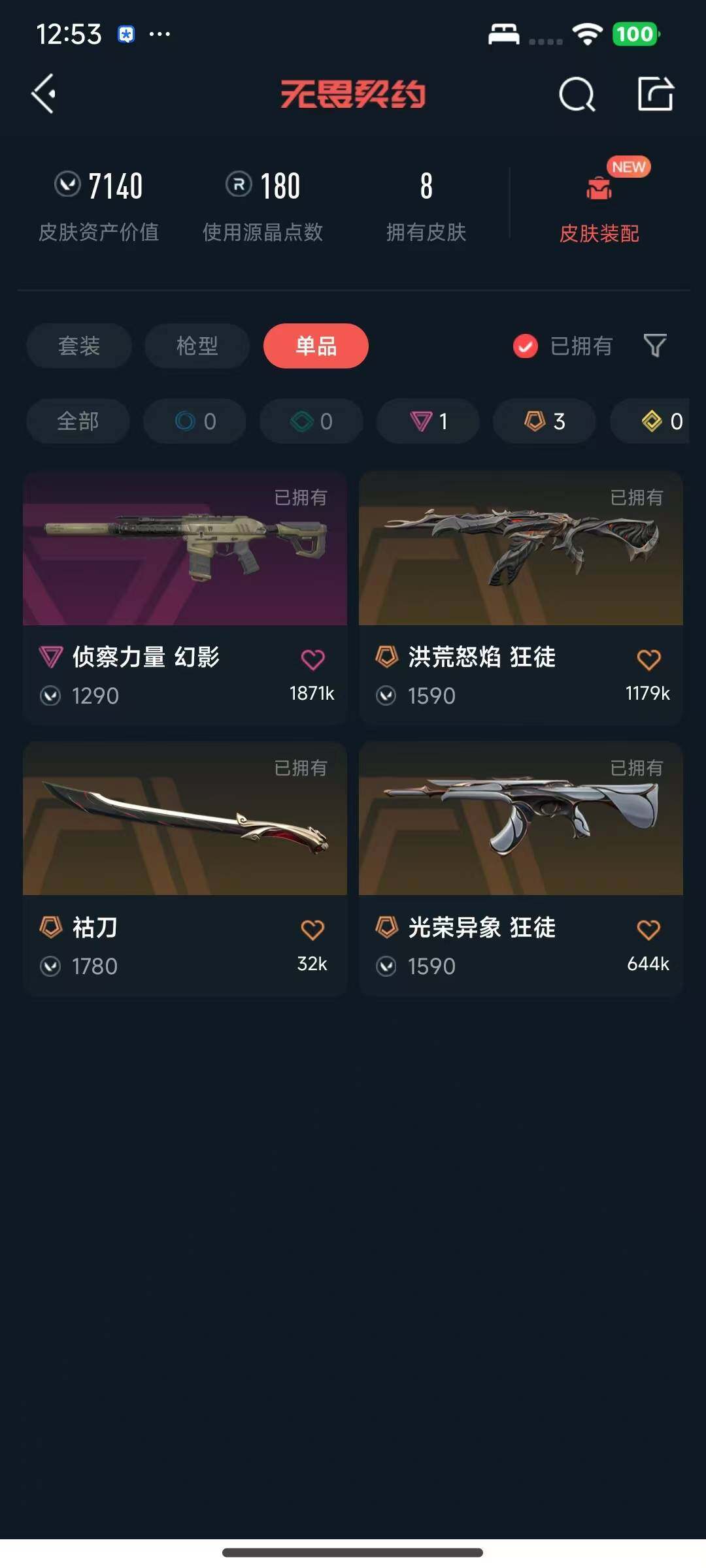Screen dimensions: 706x1568
Task: Filter by the purple triangle tier chip
Action: [428, 421]
